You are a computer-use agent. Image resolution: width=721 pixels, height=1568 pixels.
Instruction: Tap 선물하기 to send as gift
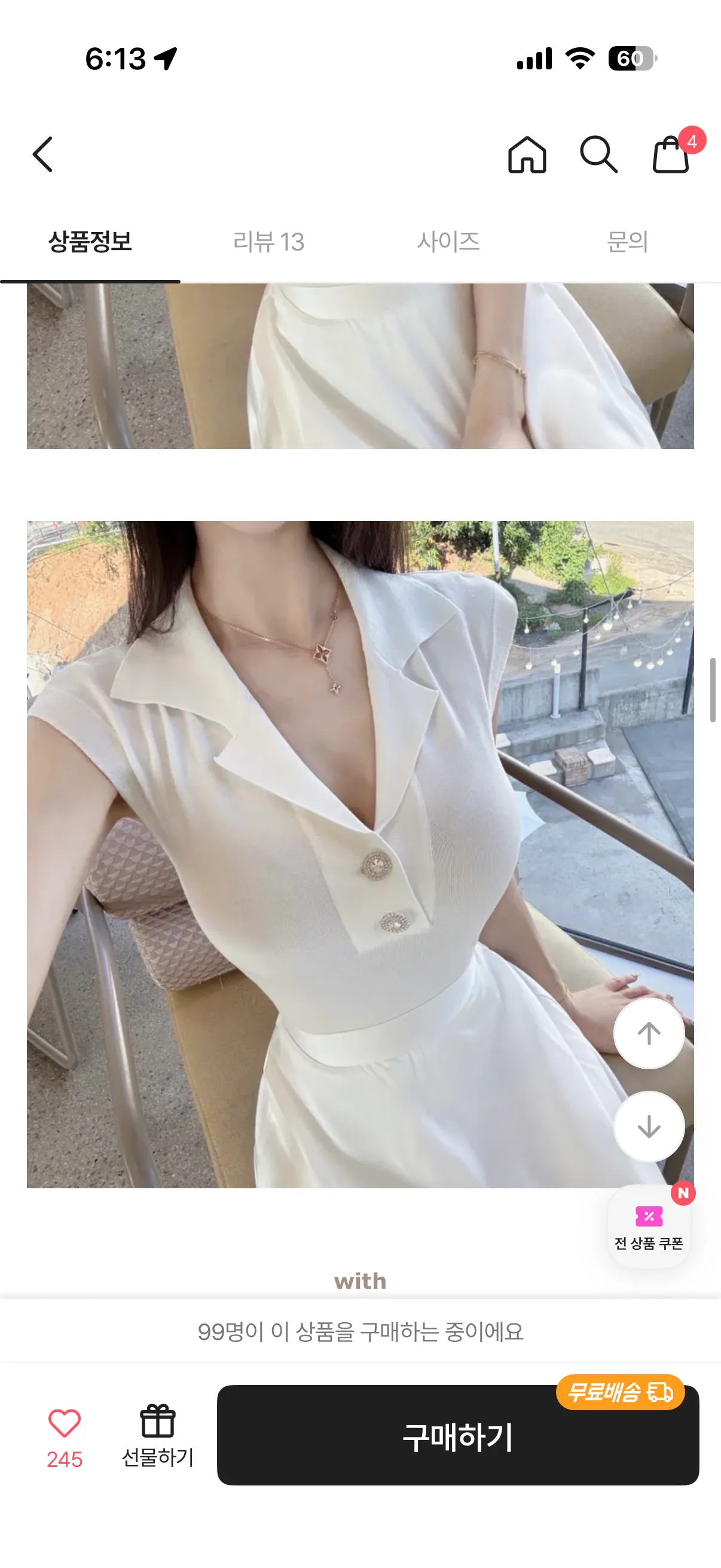click(158, 1436)
